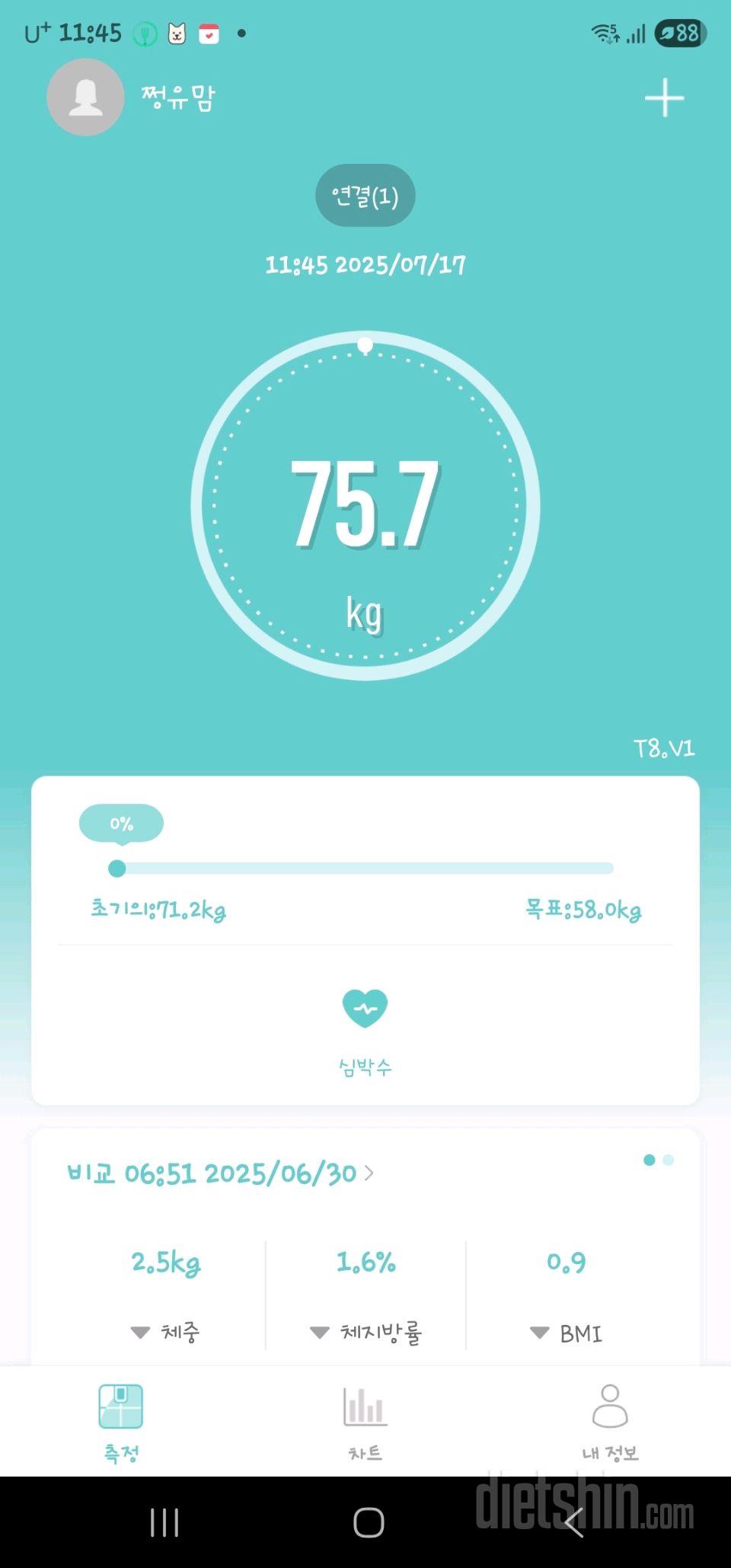The image size is (731, 1568).
Task: Open the 연결(1) connection chip
Action: [365, 196]
